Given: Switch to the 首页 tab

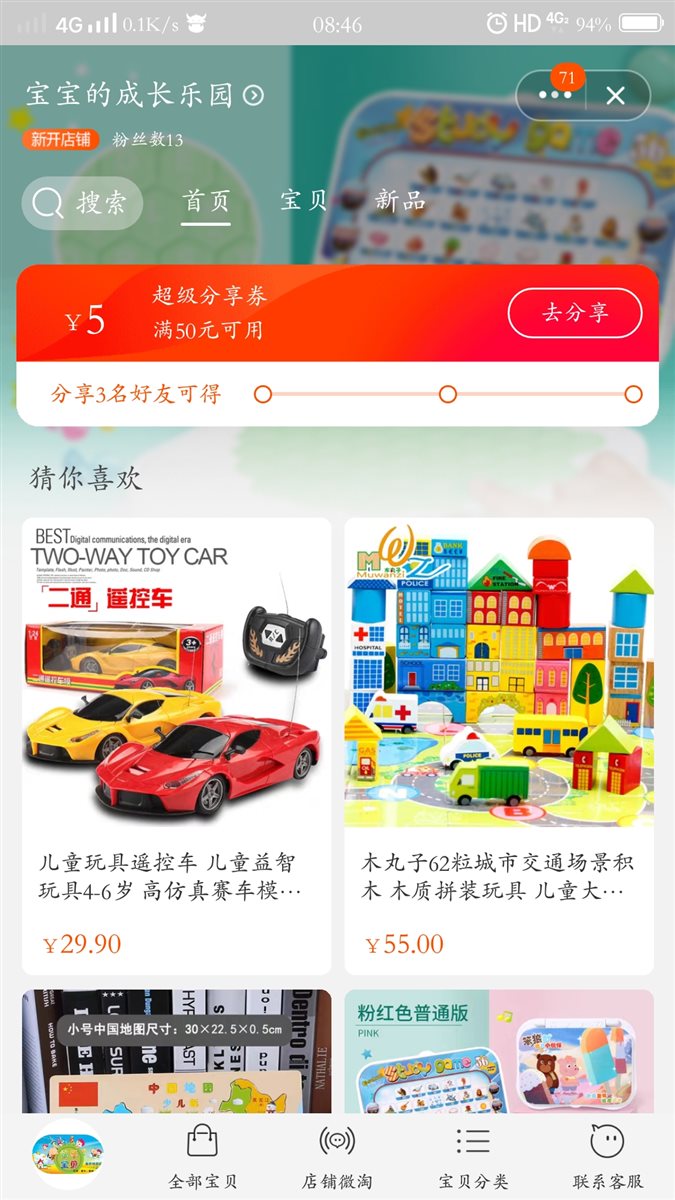Looking at the screenshot, I should tap(206, 201).
